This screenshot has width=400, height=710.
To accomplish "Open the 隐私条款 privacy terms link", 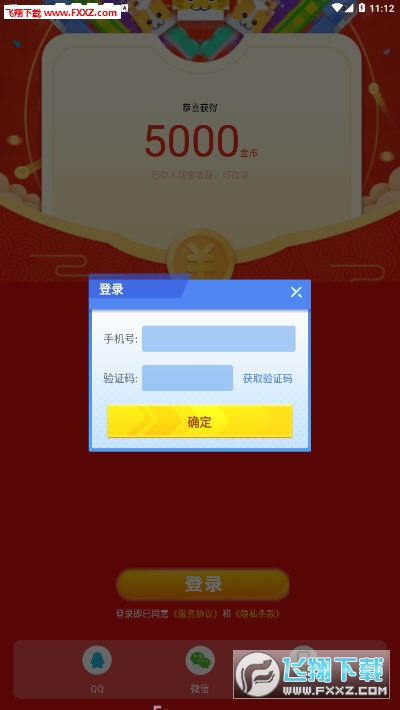I will [258, 614].
